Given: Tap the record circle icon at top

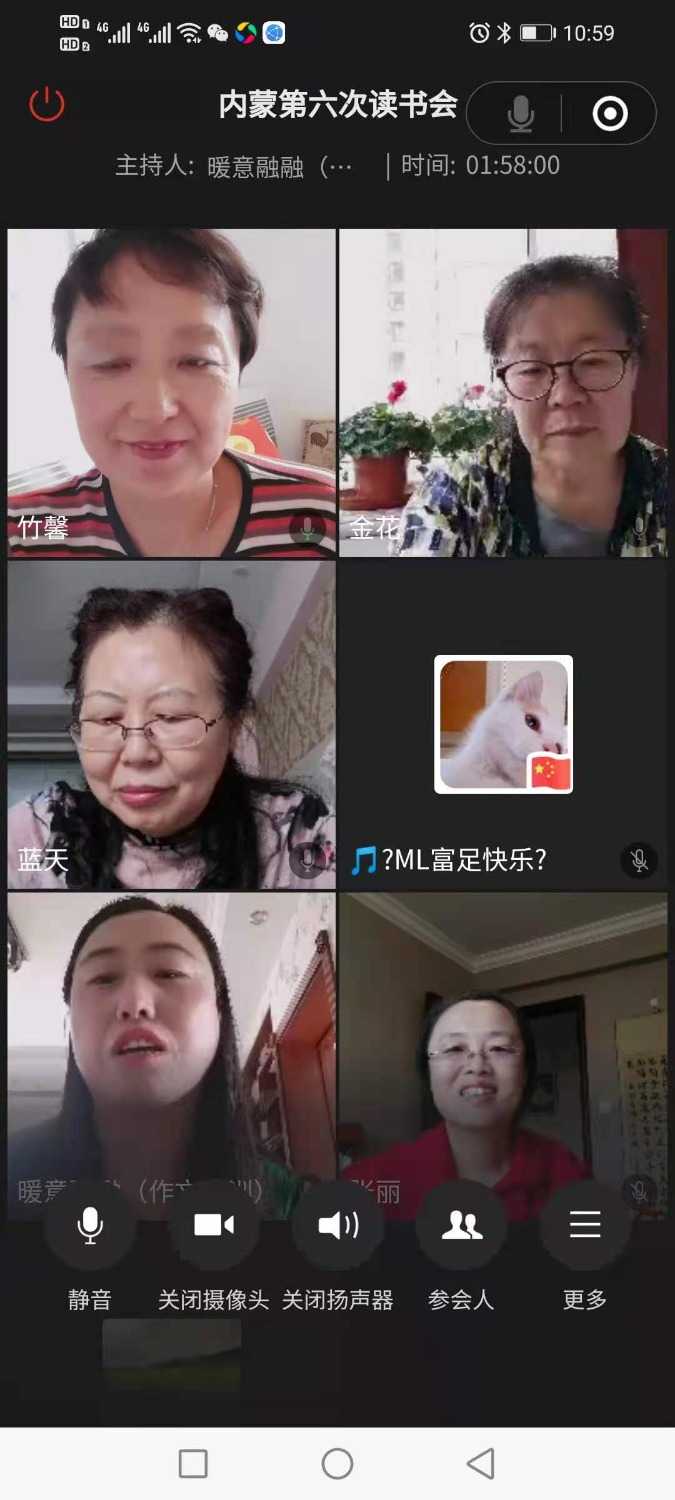Looking at the screenshot, I should (x=610, y=114).
